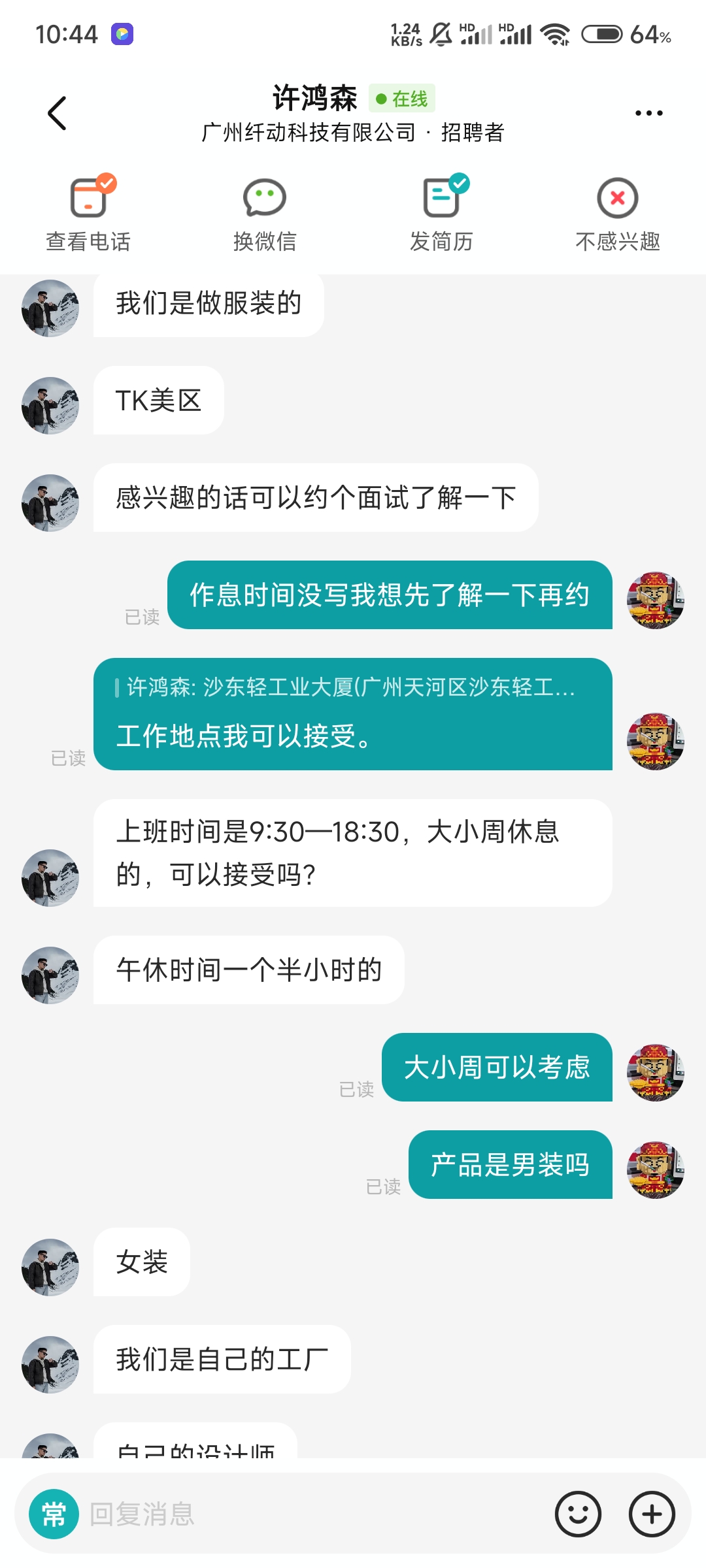Tap own avatar next to 产品是男装吗
Viewport: 706px width, 1568px height.
(655, 1169)
